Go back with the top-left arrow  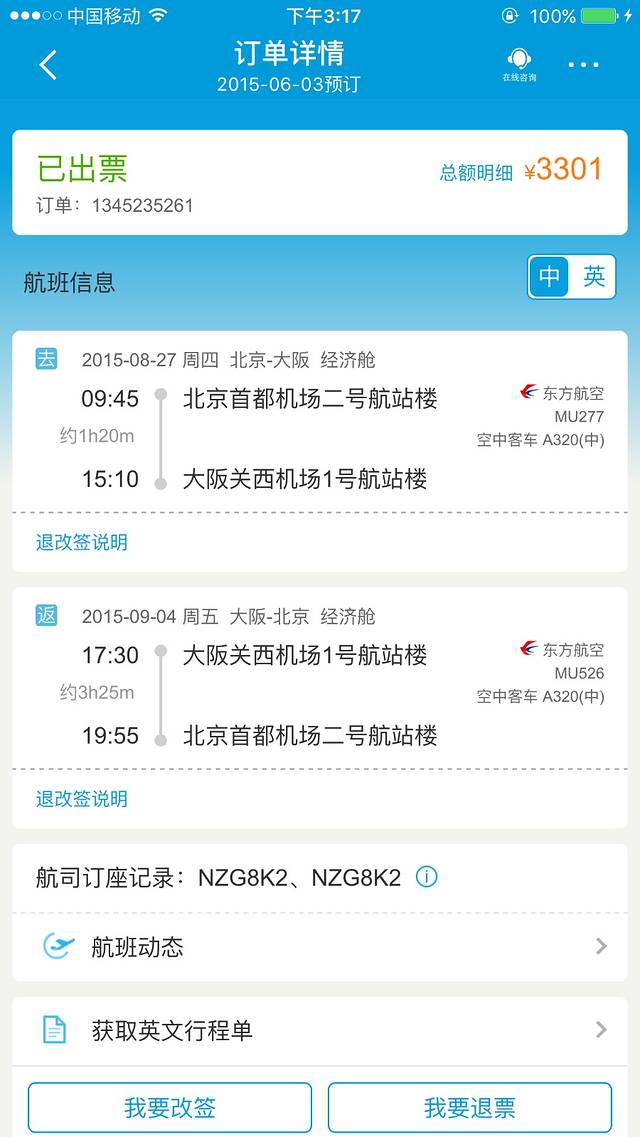(x=48, y=65)
